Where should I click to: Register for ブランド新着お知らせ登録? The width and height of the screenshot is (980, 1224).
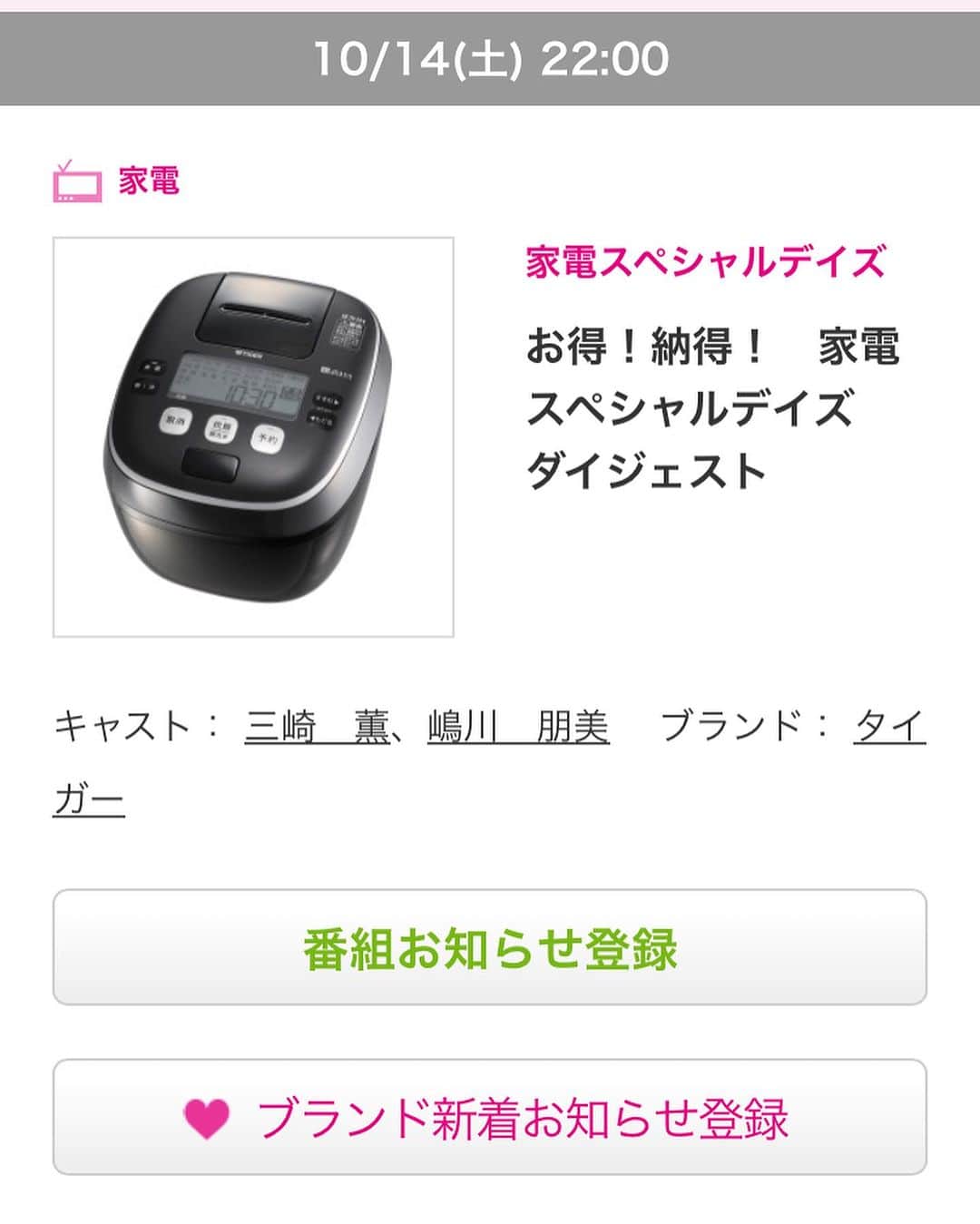click(x=490, y=1117)
